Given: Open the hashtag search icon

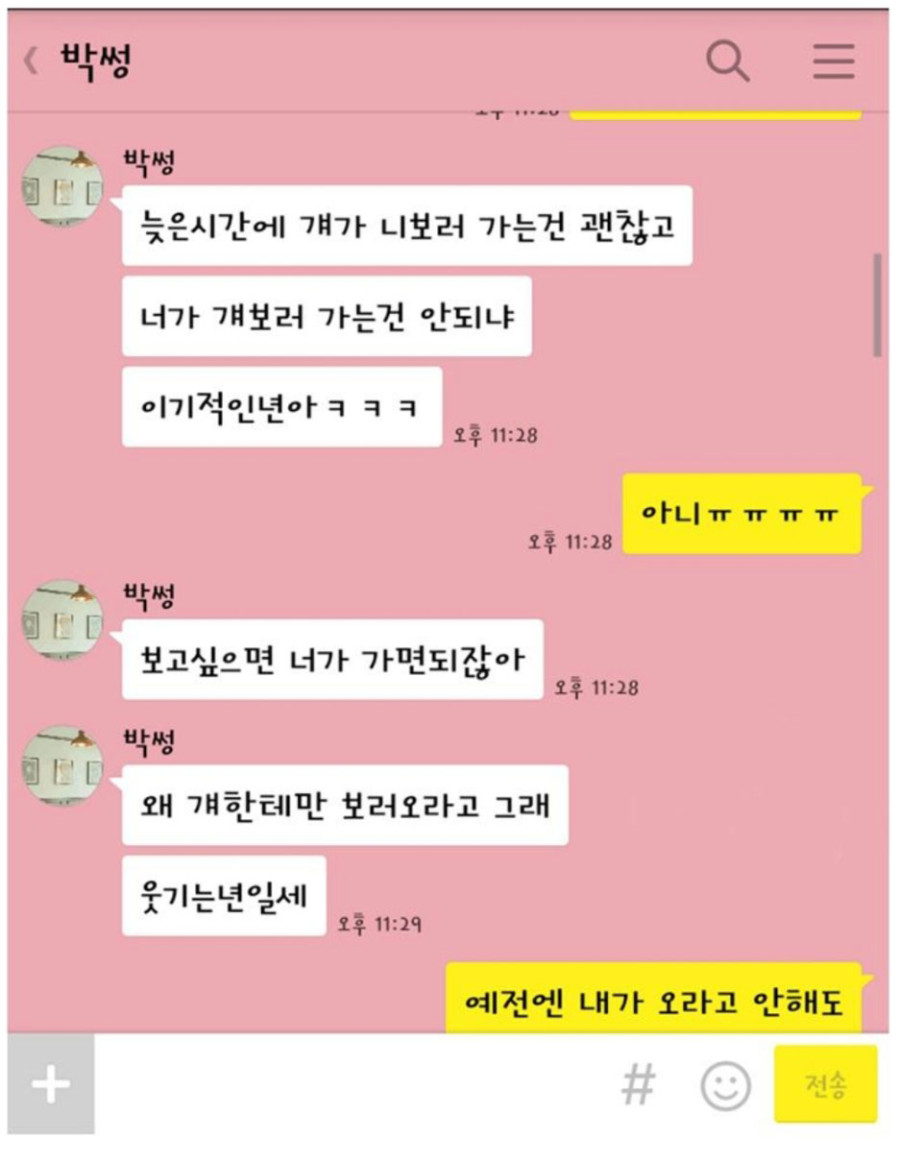Looking at the screenshot, I should click(638, 1084).
